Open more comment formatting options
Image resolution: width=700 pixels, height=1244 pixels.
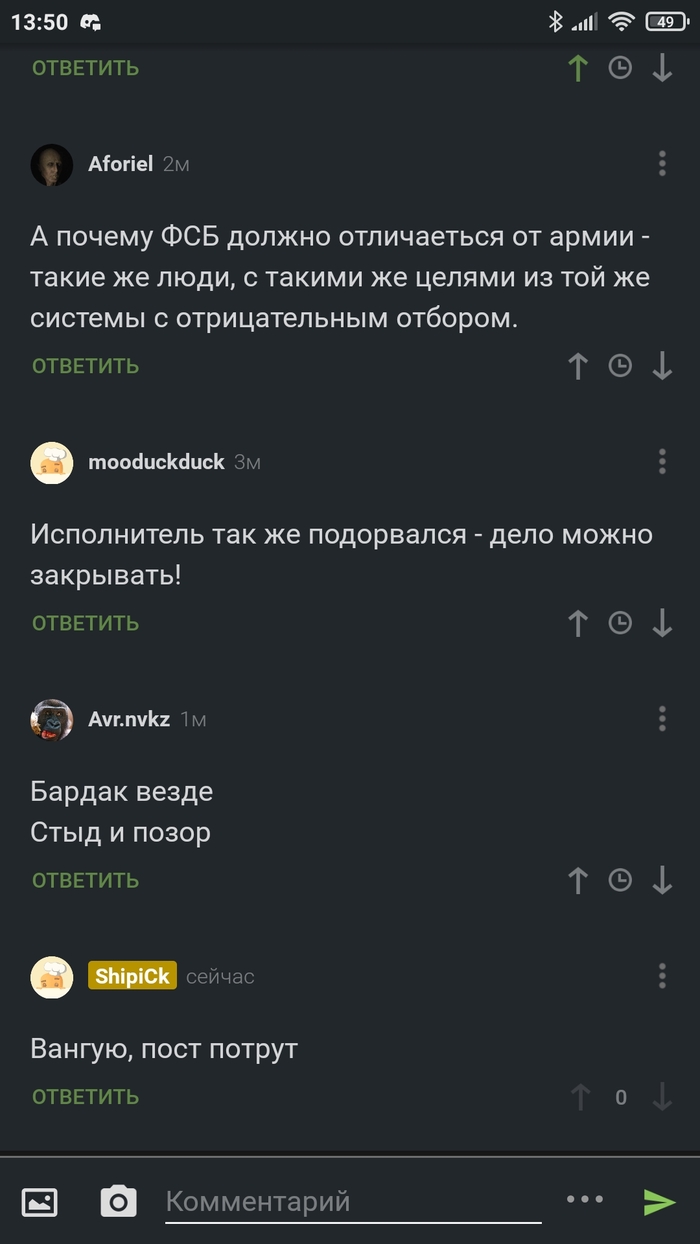(x=585, y=1199)
